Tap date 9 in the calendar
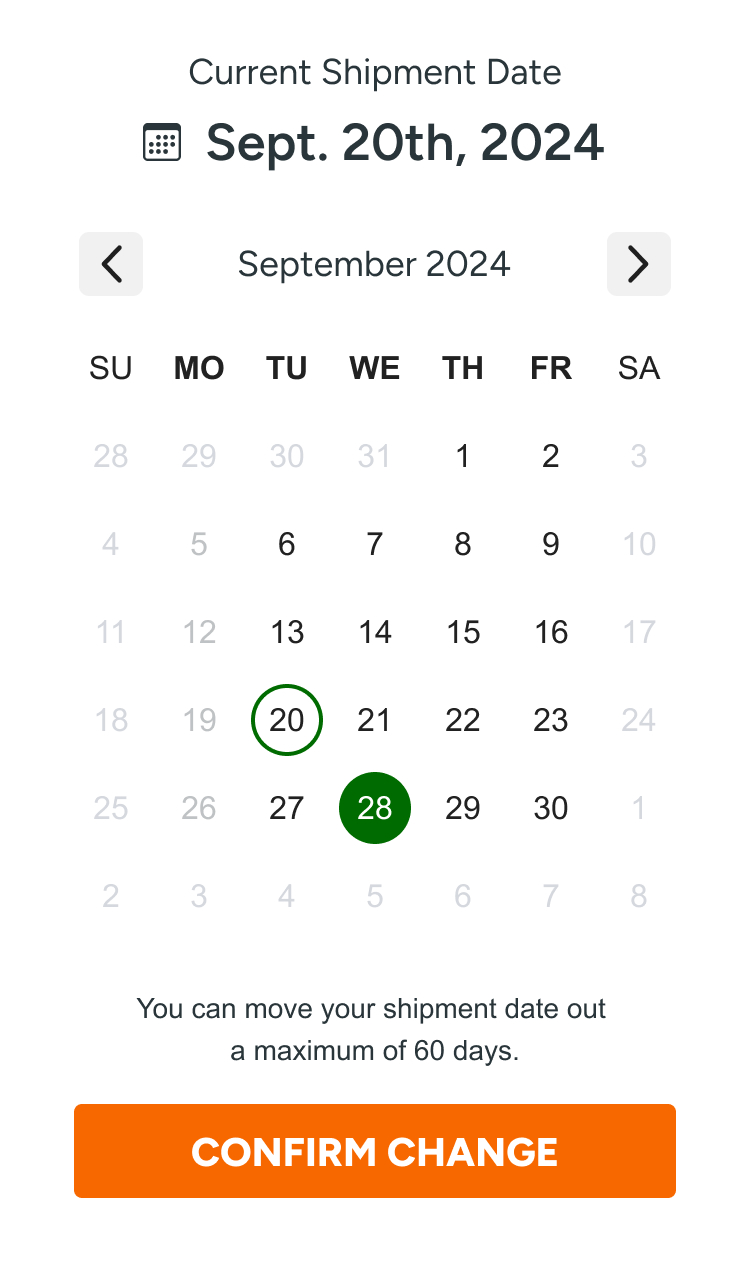Image resolution: width=750 pixels, height=1270 pixels. click(x=551, y=544)
